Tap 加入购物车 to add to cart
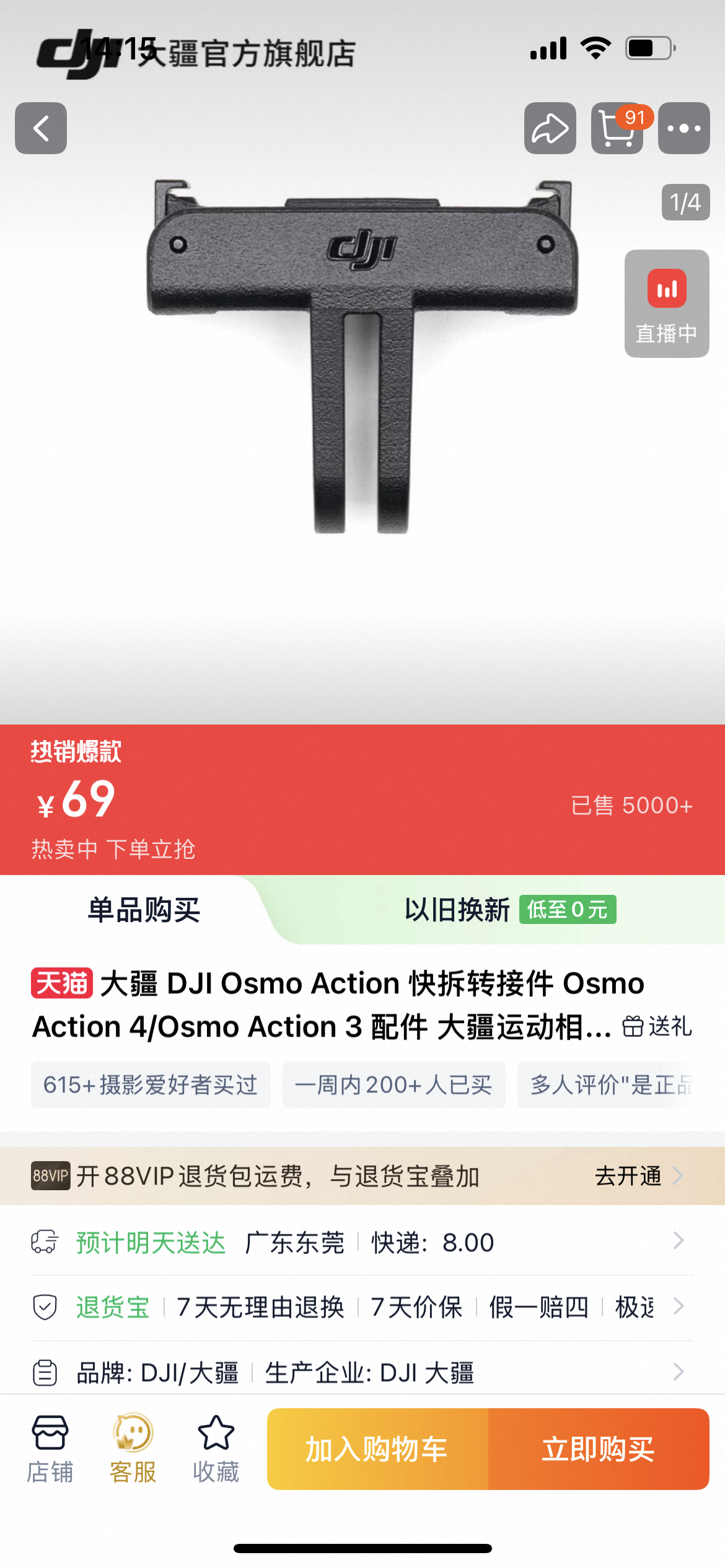This screenshot has height=1568, width=725. pyautogui.click(x=377, y=1449)
